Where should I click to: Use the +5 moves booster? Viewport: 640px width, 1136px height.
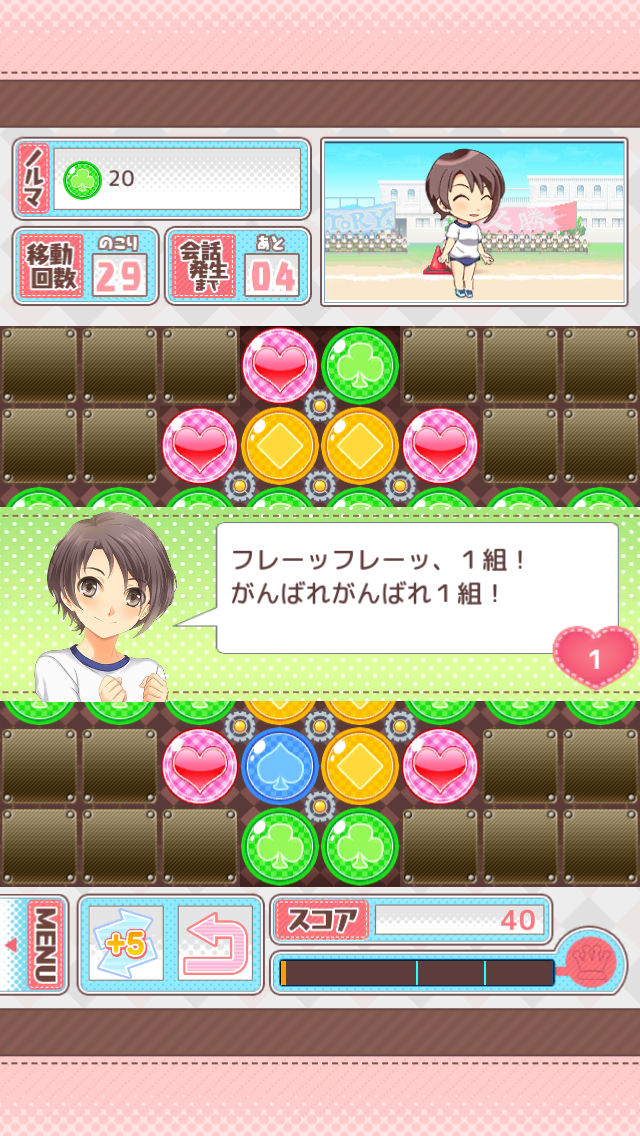coord(126,943)
